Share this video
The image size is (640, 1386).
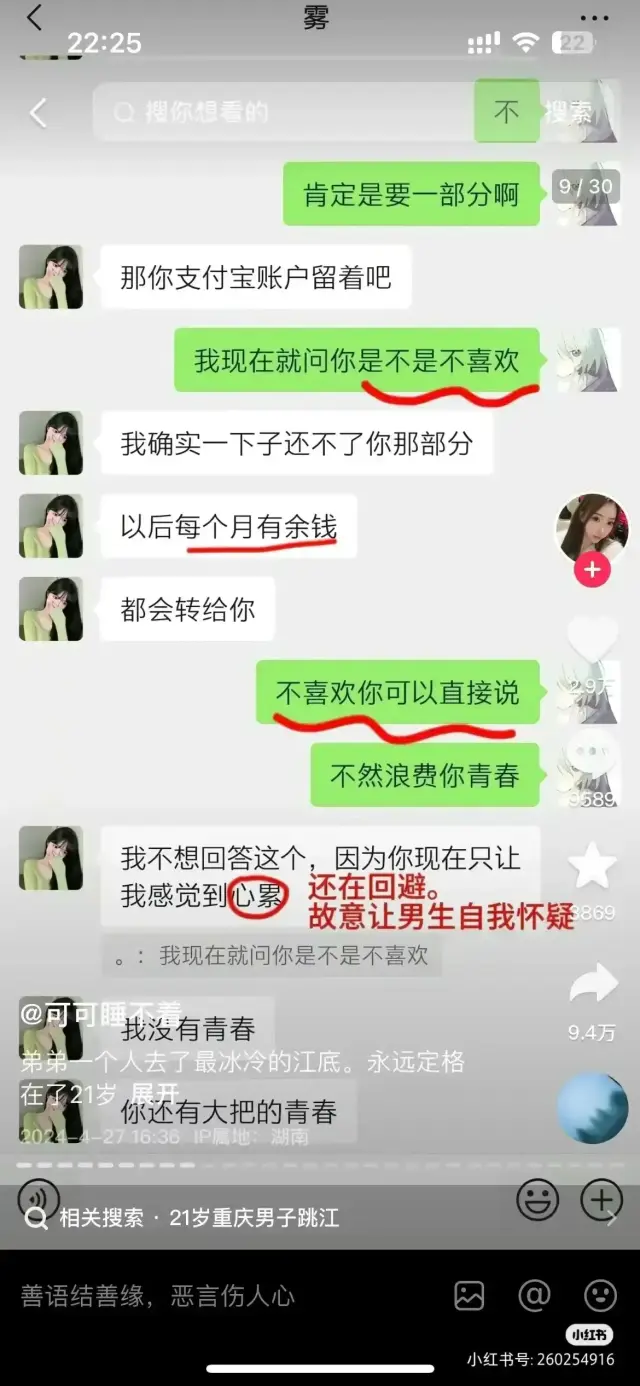point(592,985)
